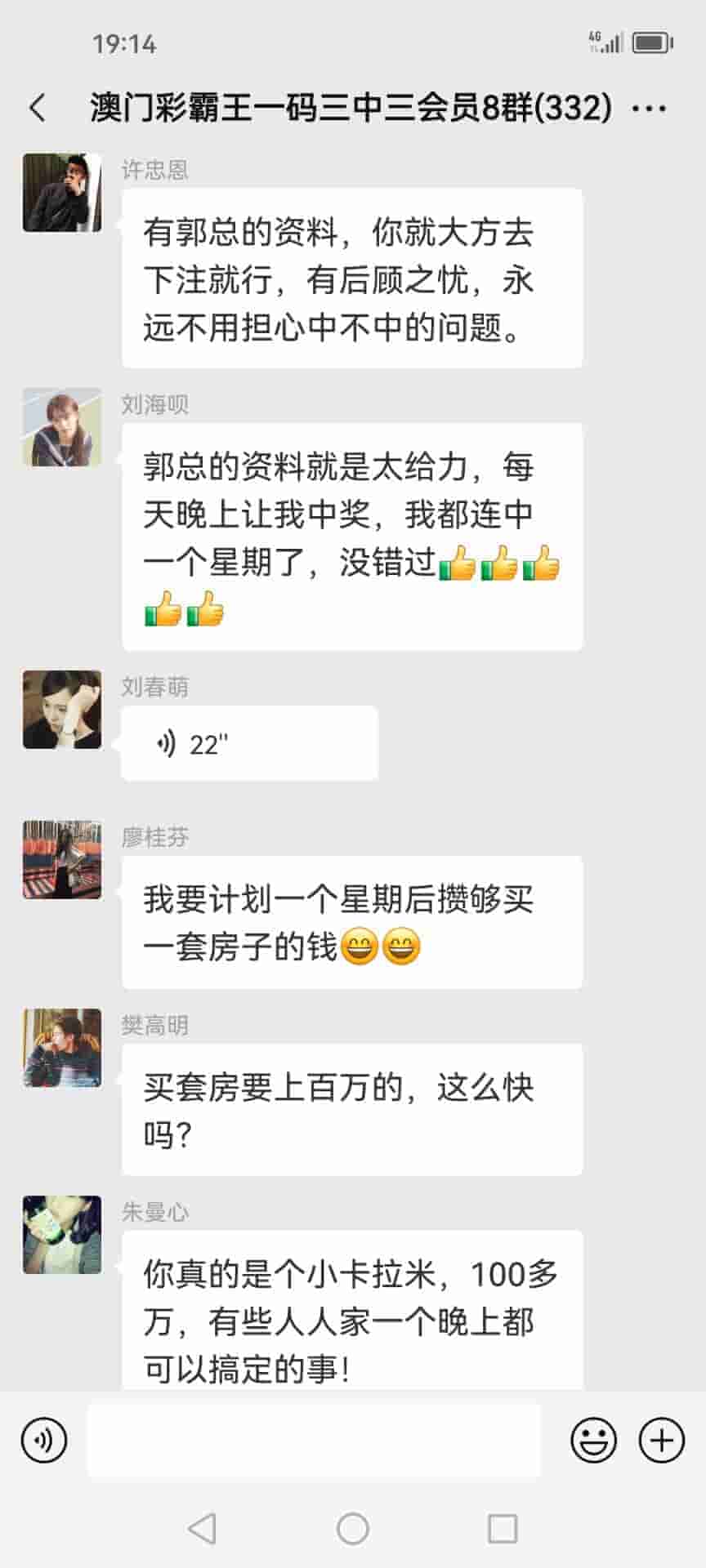The image size is (706, 1568).
Task: Play 刘春萌's 22-second voice message
Action: coord(249,744)
